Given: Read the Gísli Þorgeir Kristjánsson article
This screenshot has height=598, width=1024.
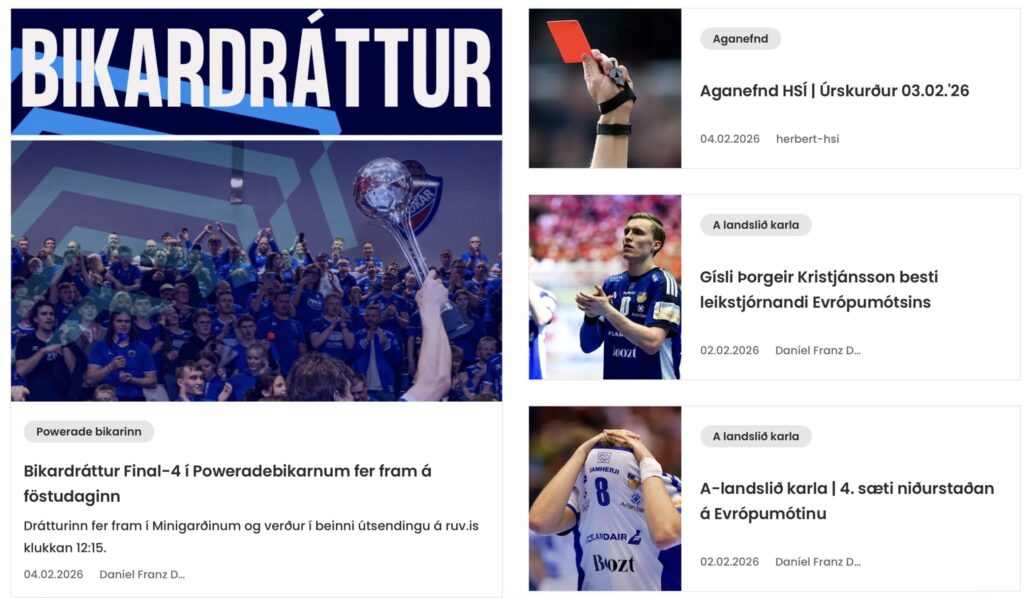Looking at the screenshot, I should coord(818,289).
